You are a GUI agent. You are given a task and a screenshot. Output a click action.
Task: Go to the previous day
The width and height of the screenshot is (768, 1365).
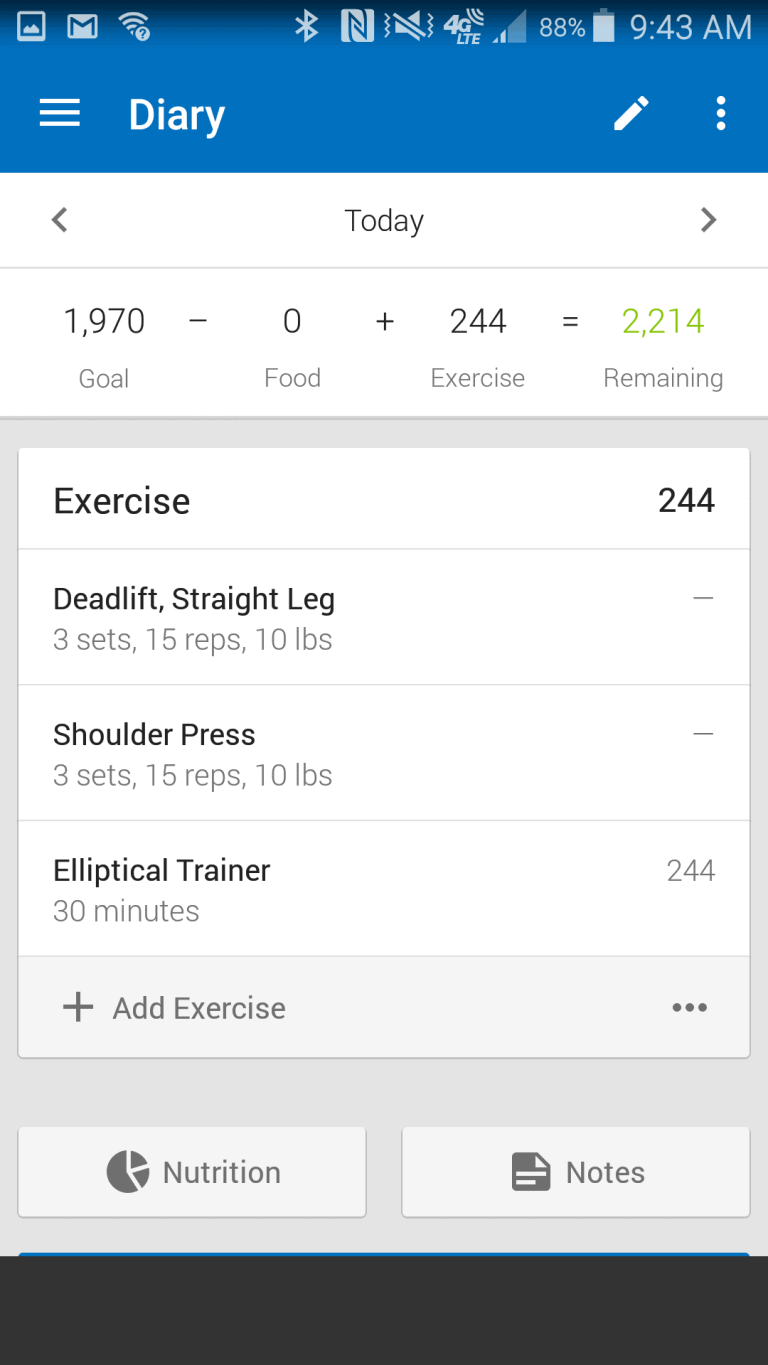tap(60, 220)
